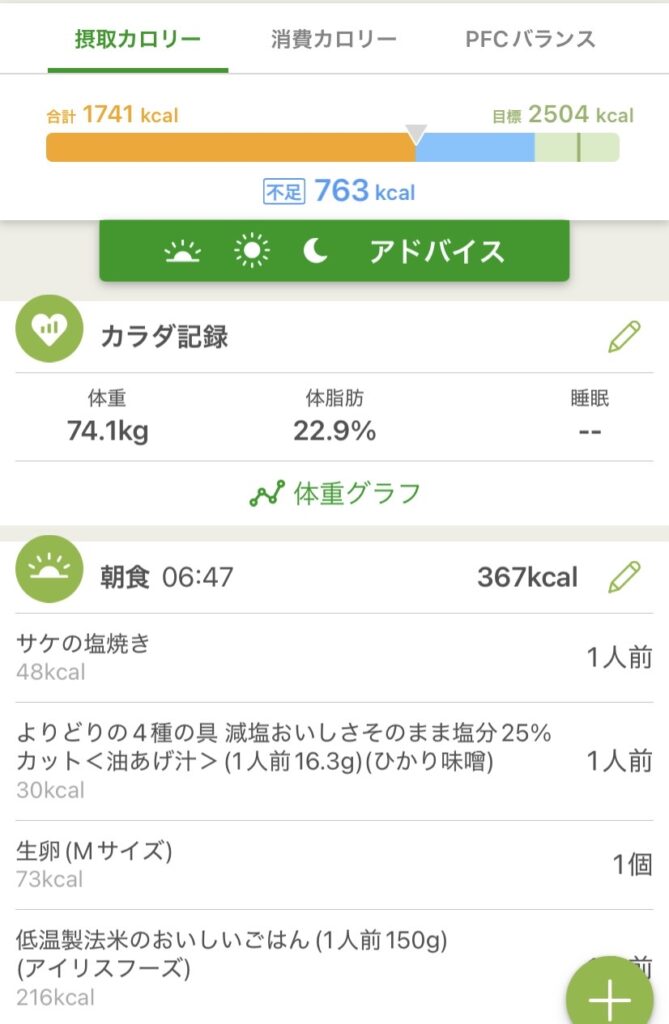Open the PFCバランス tab
Image resolution: width=669 pixels, height=1024 pixels.
point(530,40)
